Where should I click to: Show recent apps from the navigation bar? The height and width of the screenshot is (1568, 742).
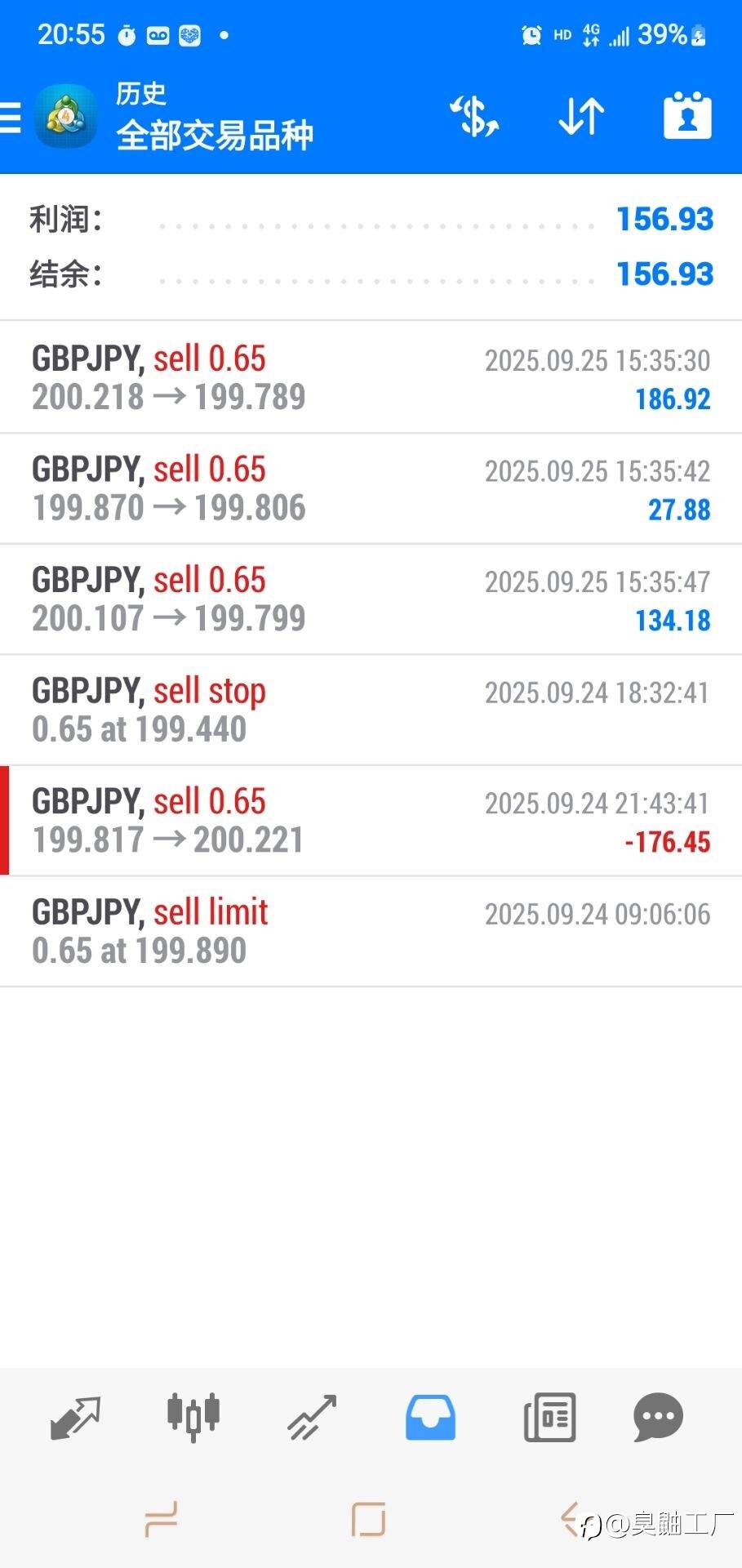click(x=161, y=1519)
